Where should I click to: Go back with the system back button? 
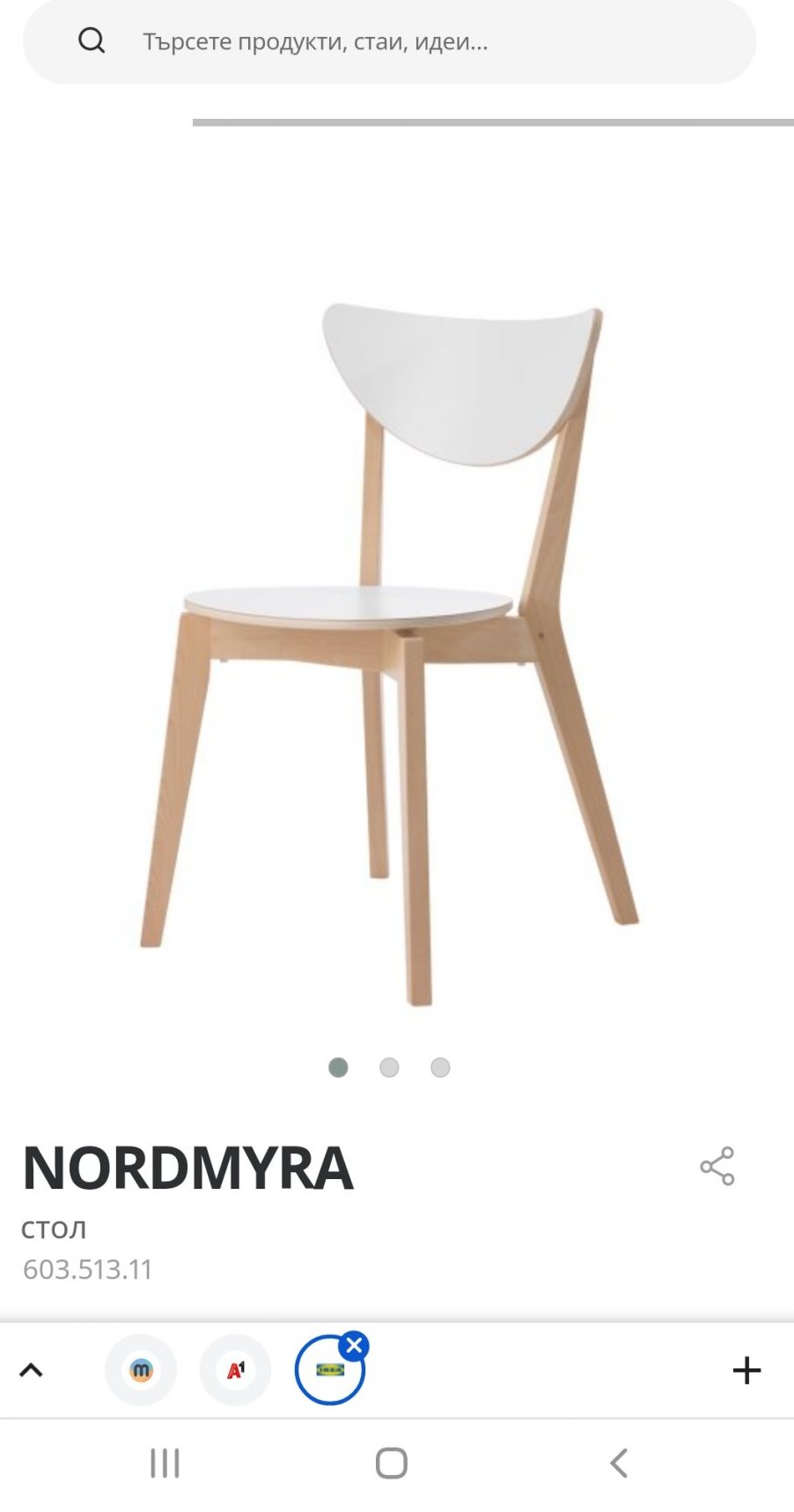click(x=619, y=1464)
